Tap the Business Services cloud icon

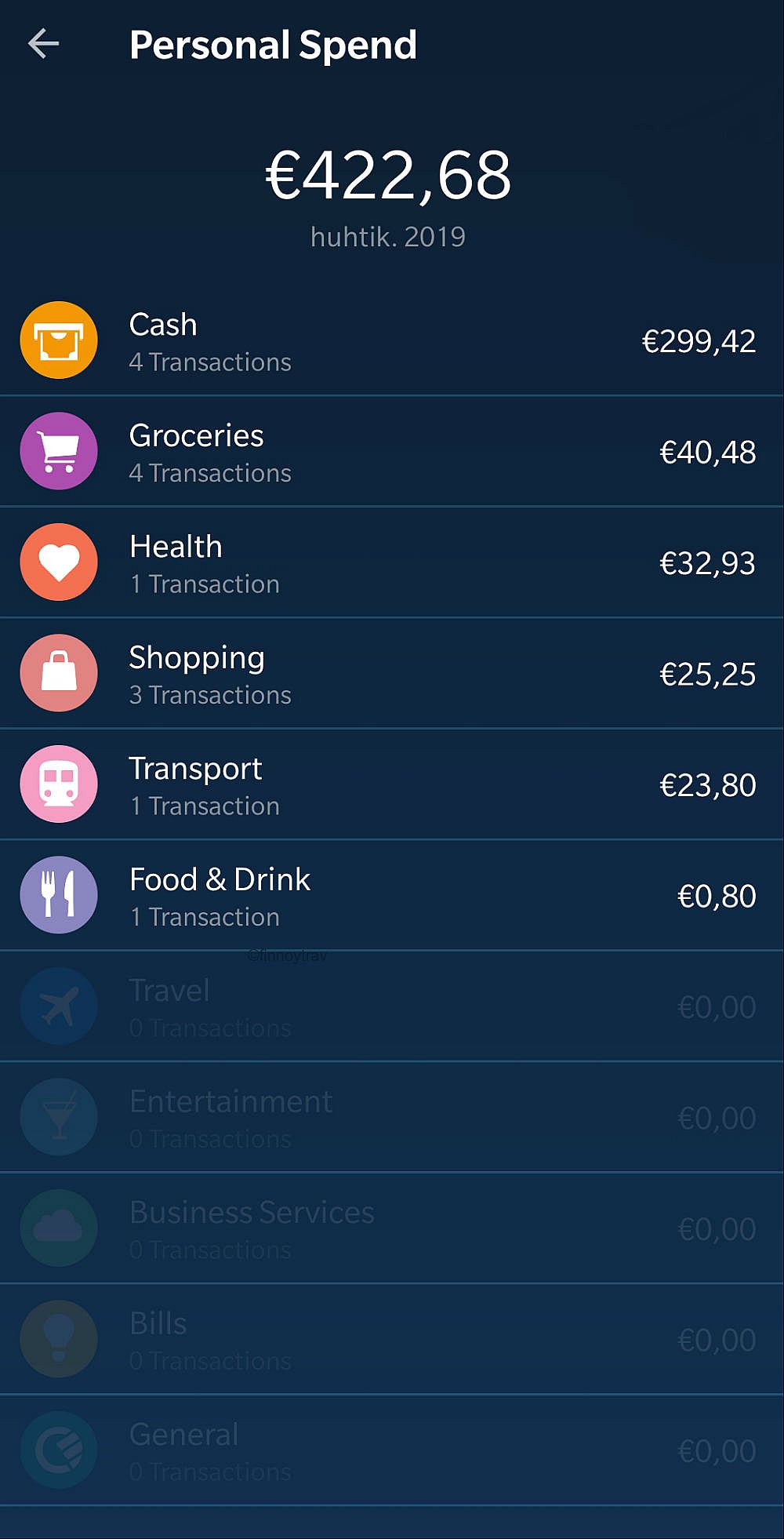pos(59,1228)
